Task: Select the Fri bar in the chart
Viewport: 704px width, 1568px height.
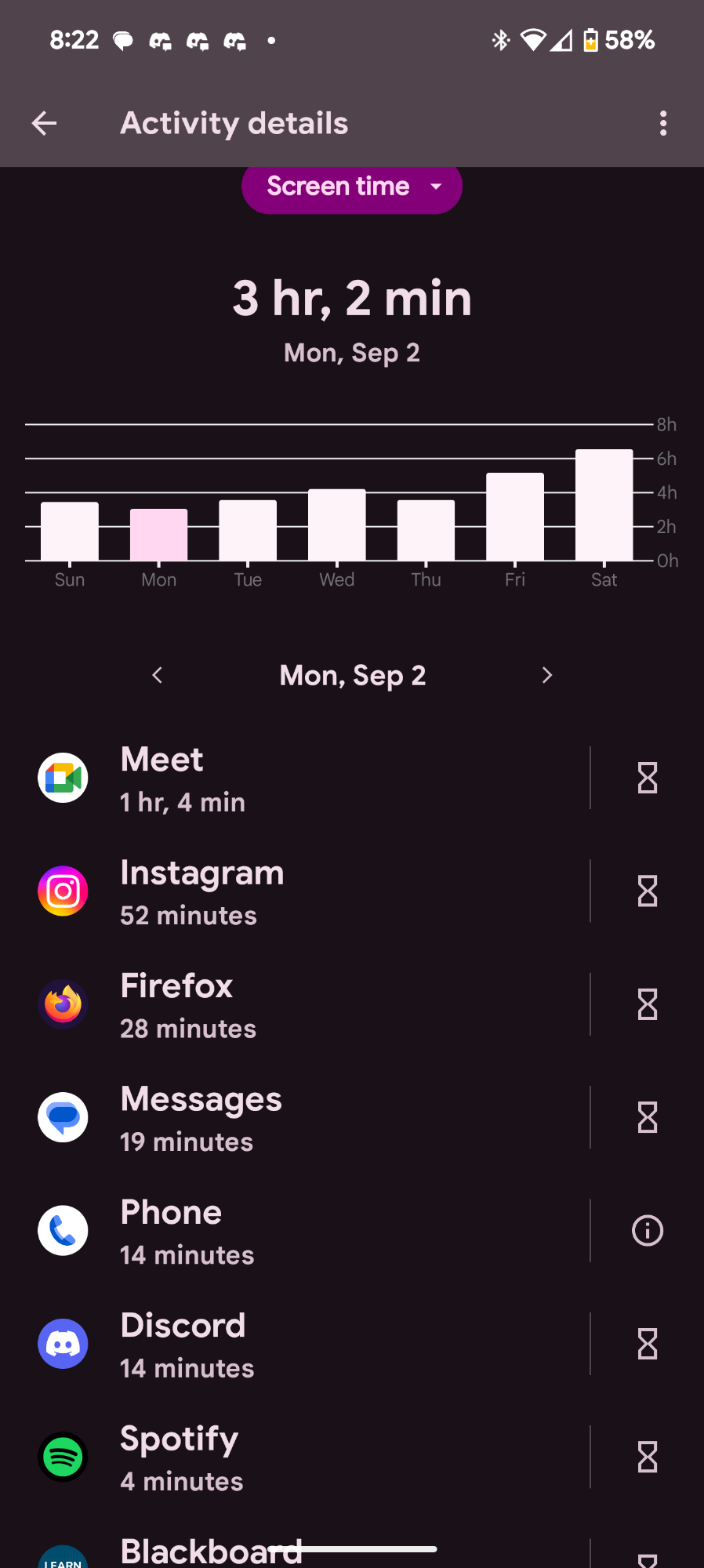Action: (x=514, y=517)
